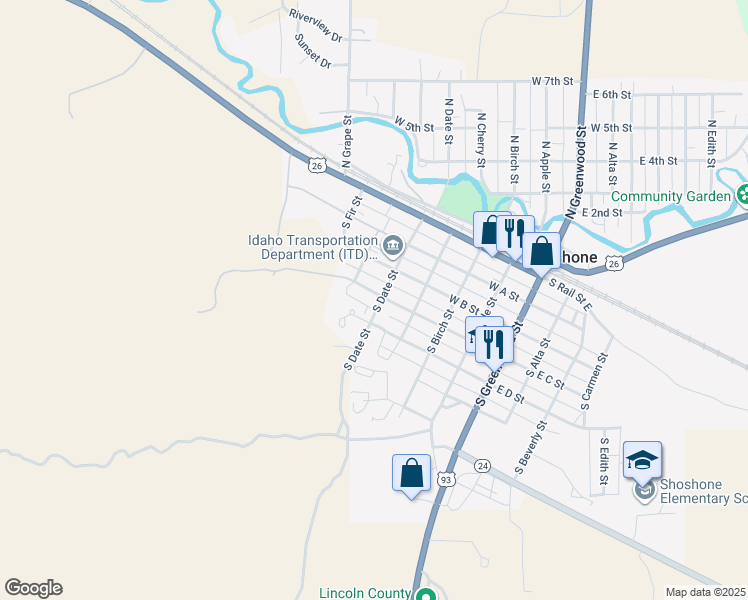748x600 pixels.
Task: Tap the shopping bag pin covering the Shoshone label
Action: (x=541, y=252)
